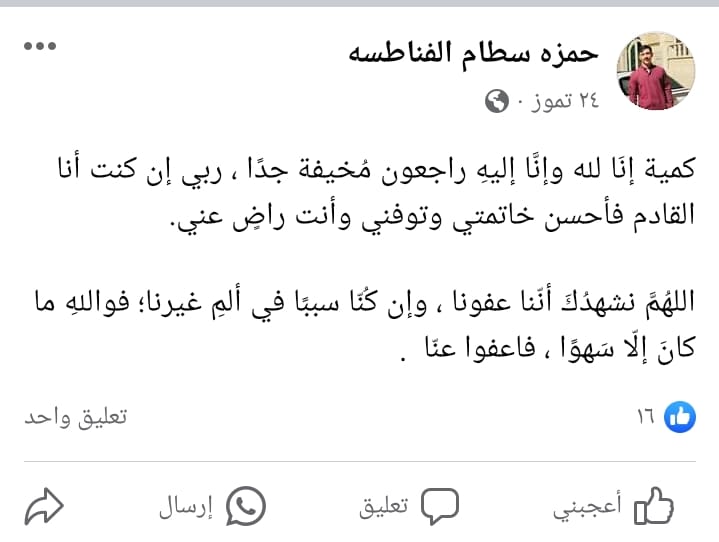The height and width of the screenshot is (542, 719).
Task: Like the post with أعجبني
Action: point(614,506)
